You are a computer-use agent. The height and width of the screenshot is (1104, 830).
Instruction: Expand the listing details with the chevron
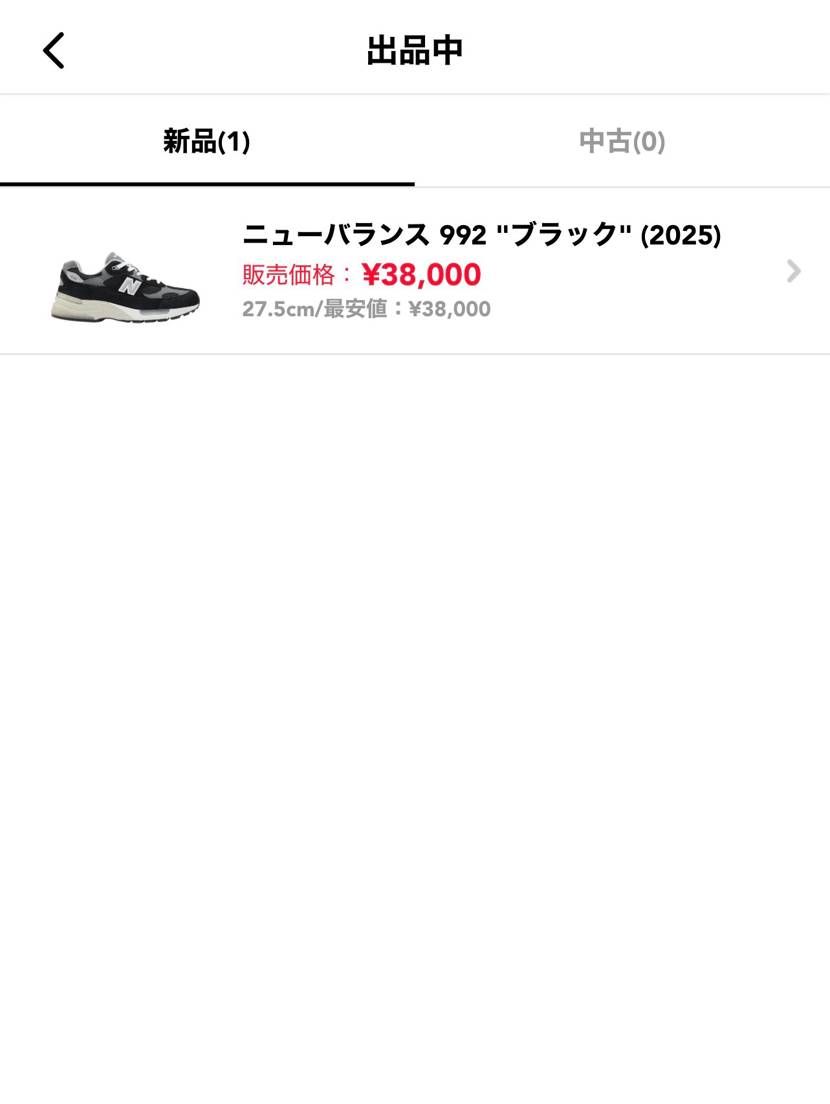pos(792,271)
